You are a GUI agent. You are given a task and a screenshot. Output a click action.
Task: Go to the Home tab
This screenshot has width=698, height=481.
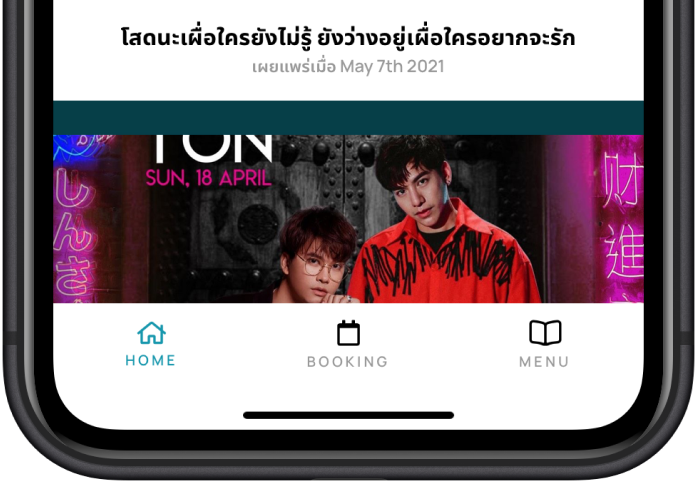click(x=151, y=345)
